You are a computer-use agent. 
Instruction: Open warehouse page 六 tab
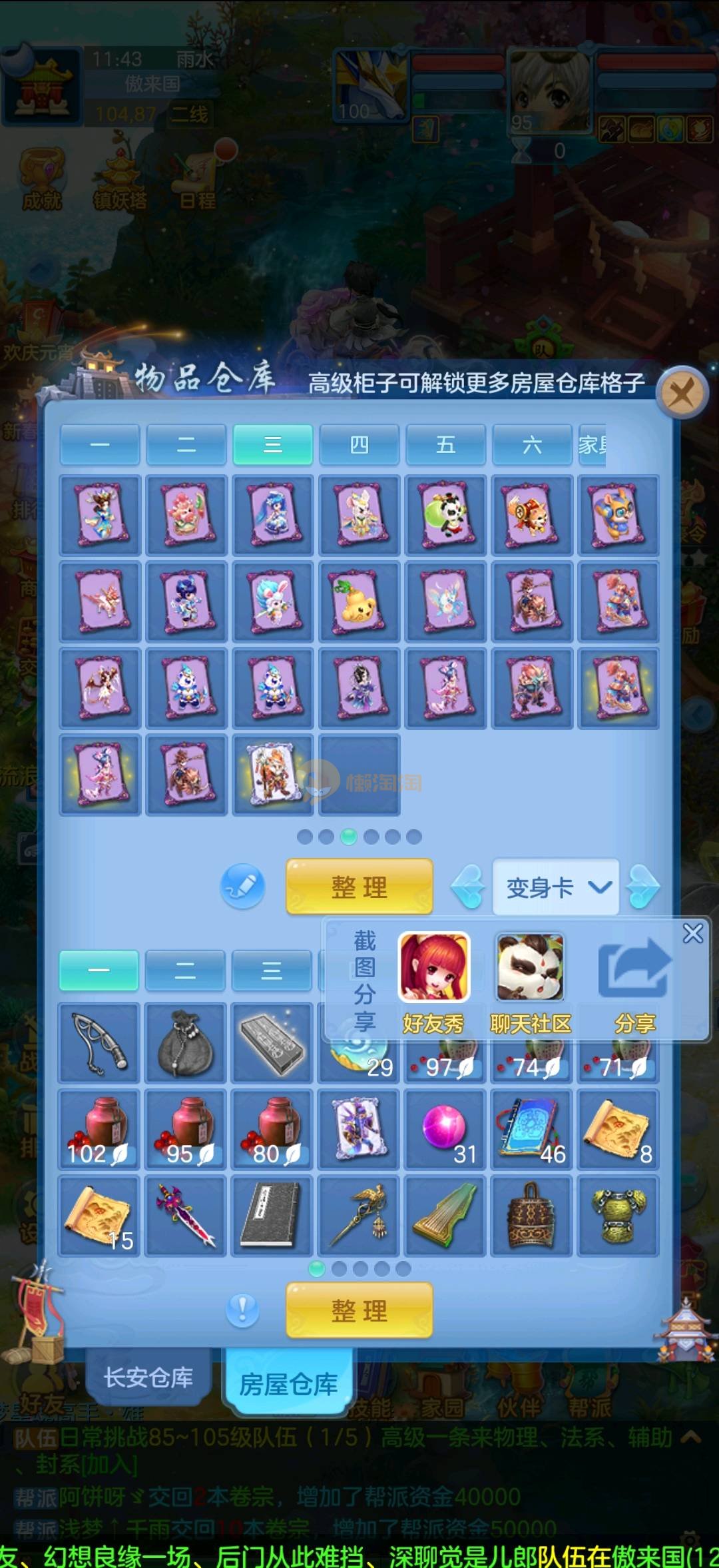pos(532,445)
